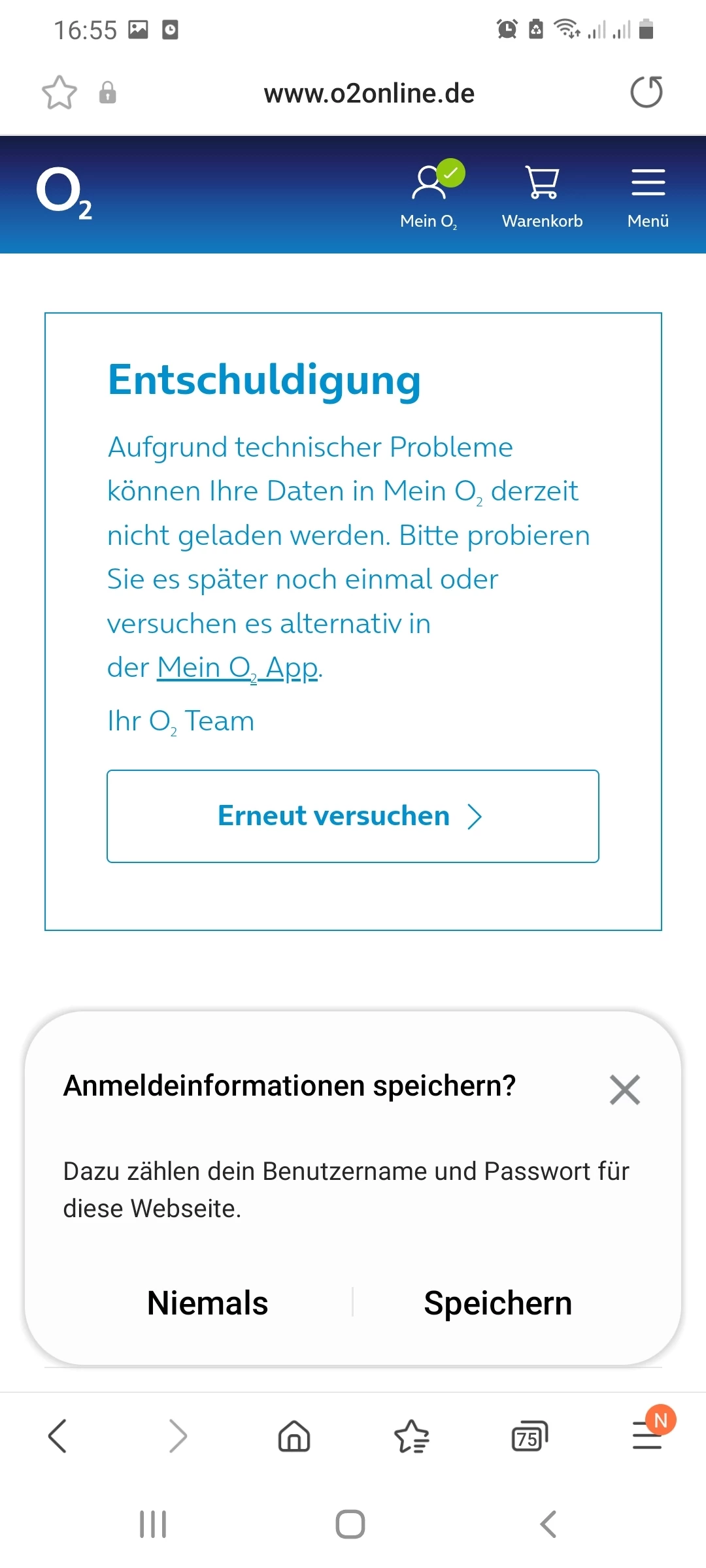The width and height of the screenshot is (706, 1568).
Task: Open the browser home page
Action: pos(294,1436)
